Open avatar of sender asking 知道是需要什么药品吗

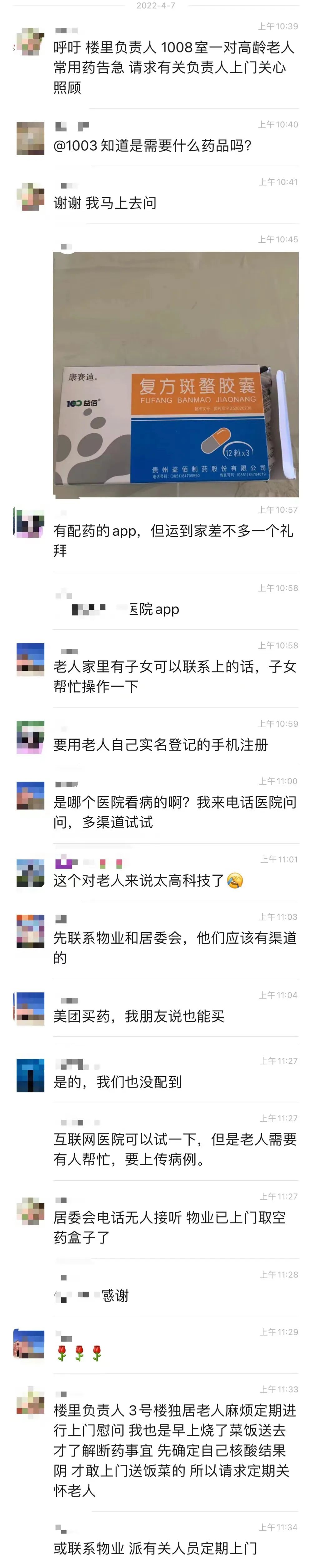31,138
